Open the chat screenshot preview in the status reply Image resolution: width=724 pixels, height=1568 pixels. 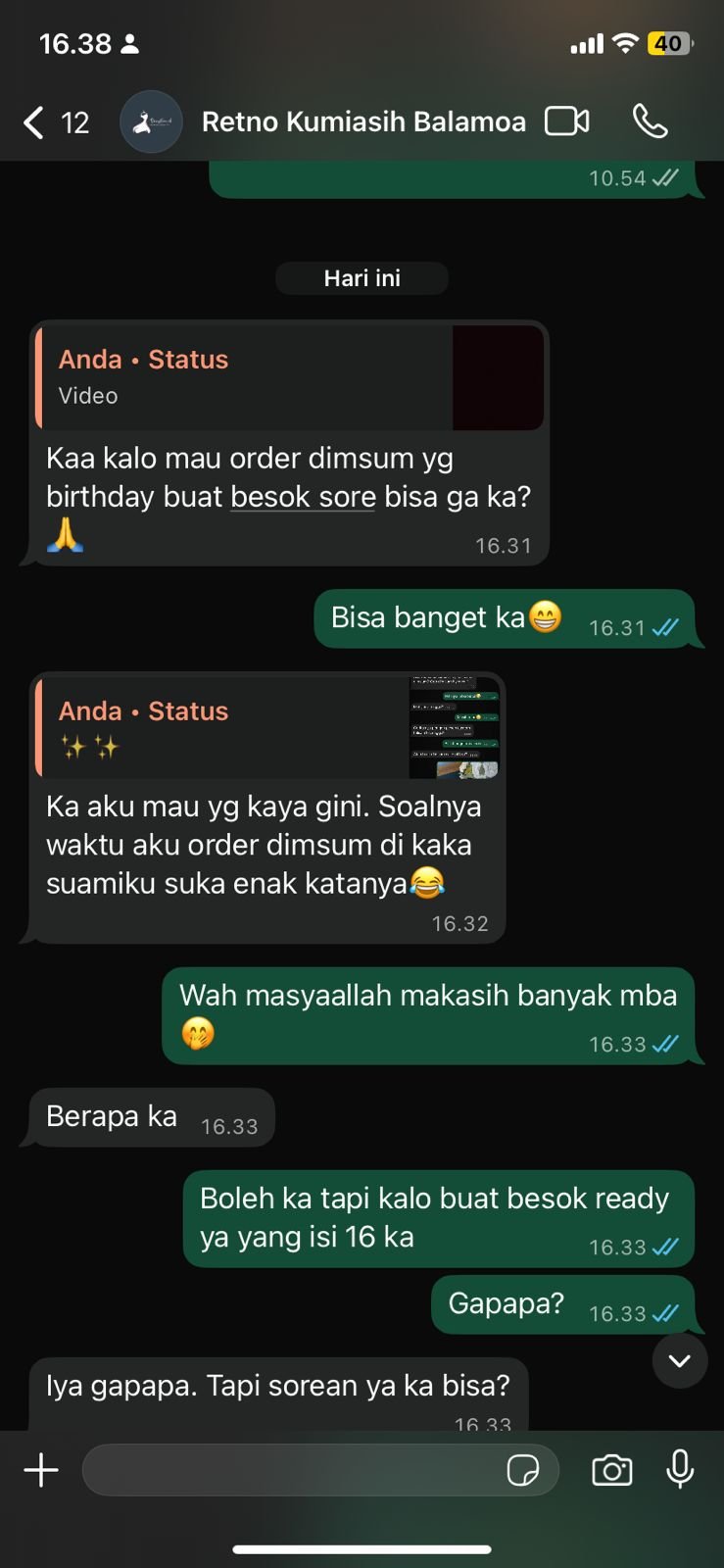pos(457,726)
